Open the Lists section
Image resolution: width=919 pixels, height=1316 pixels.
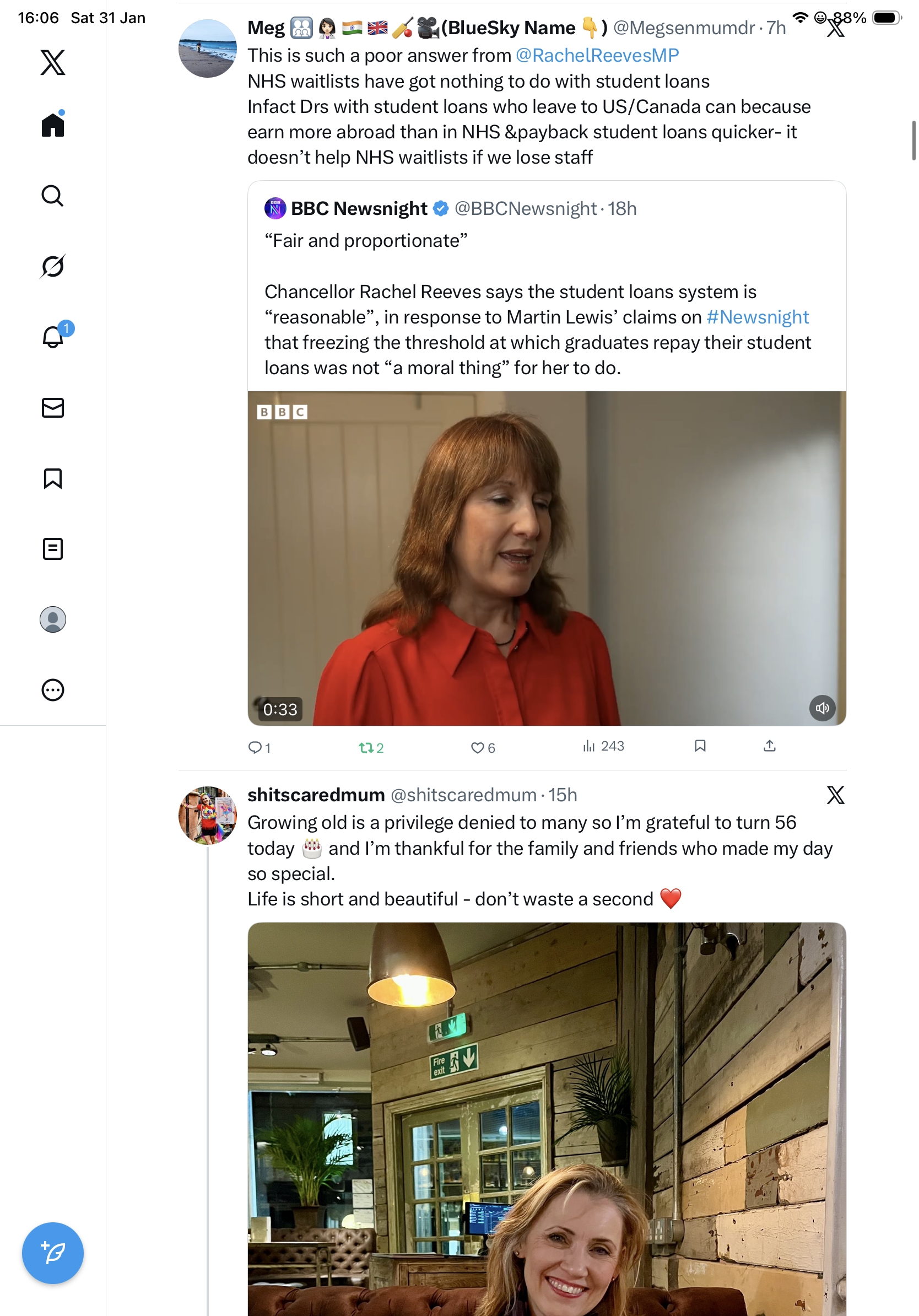(53, 548)
